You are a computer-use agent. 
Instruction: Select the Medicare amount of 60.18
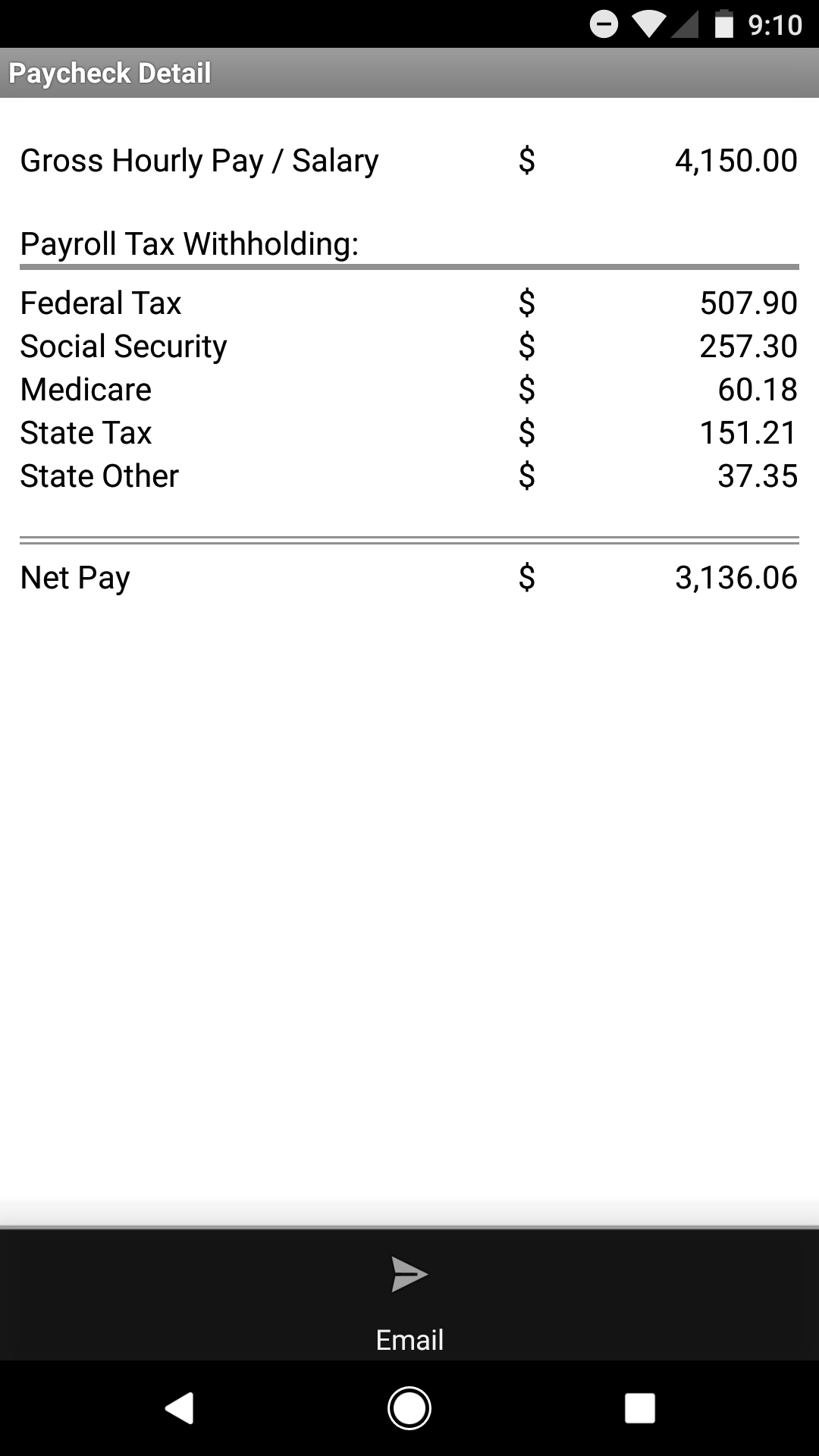758,389
